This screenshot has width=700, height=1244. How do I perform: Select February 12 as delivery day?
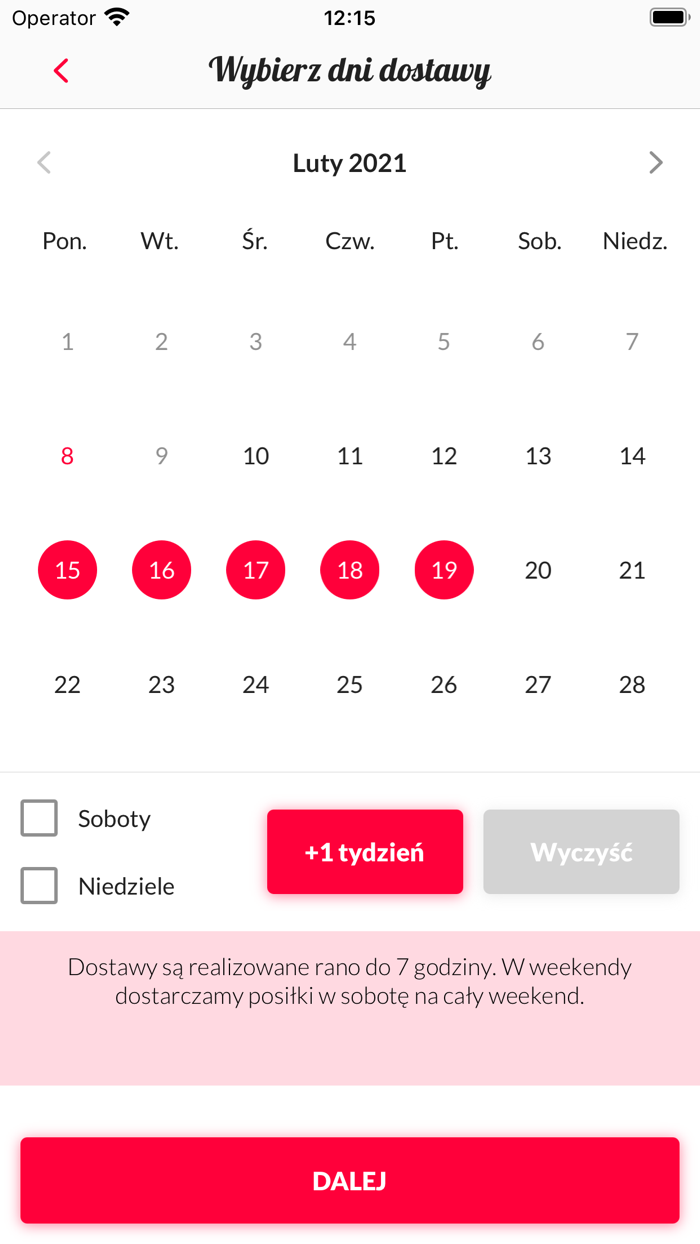pyautogui.click(x=444, y=456)
